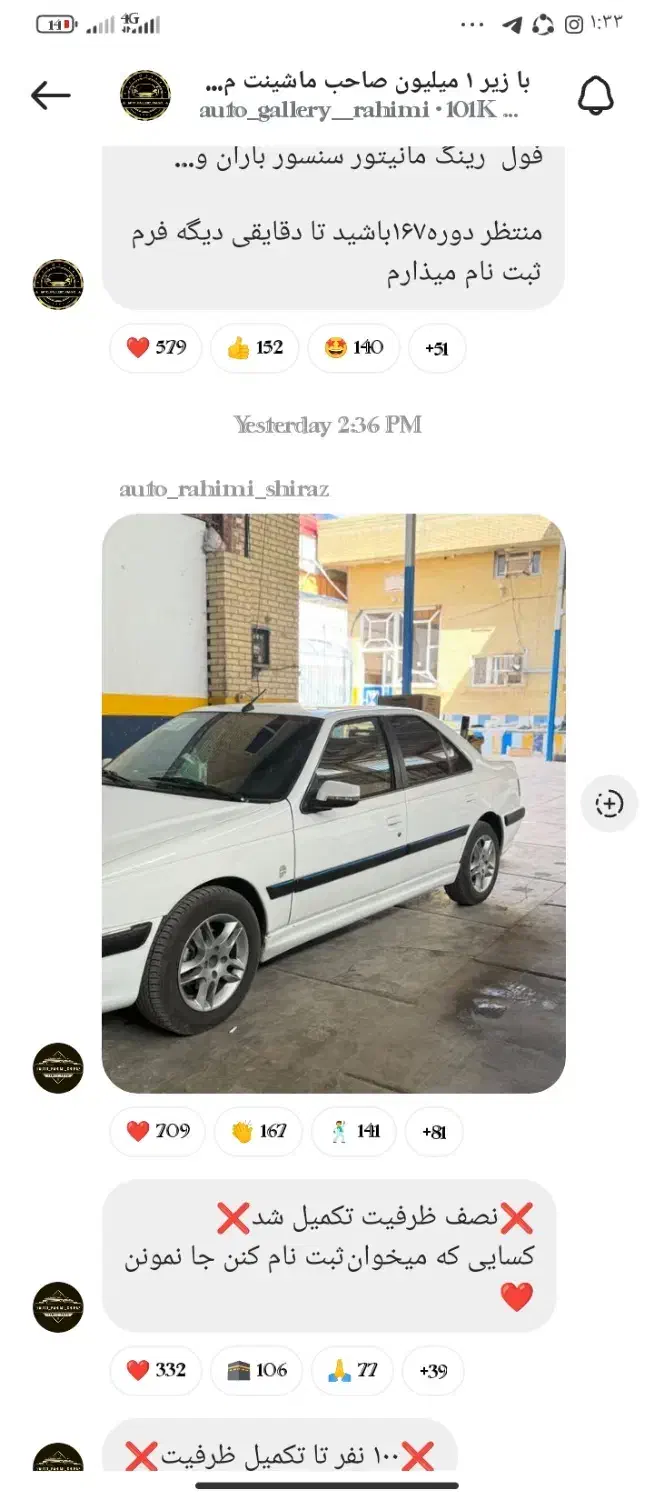This screenshot has height=1500, width=654.
Task: Tap the star-eyes reaction with 140
Action: (353, 348)
